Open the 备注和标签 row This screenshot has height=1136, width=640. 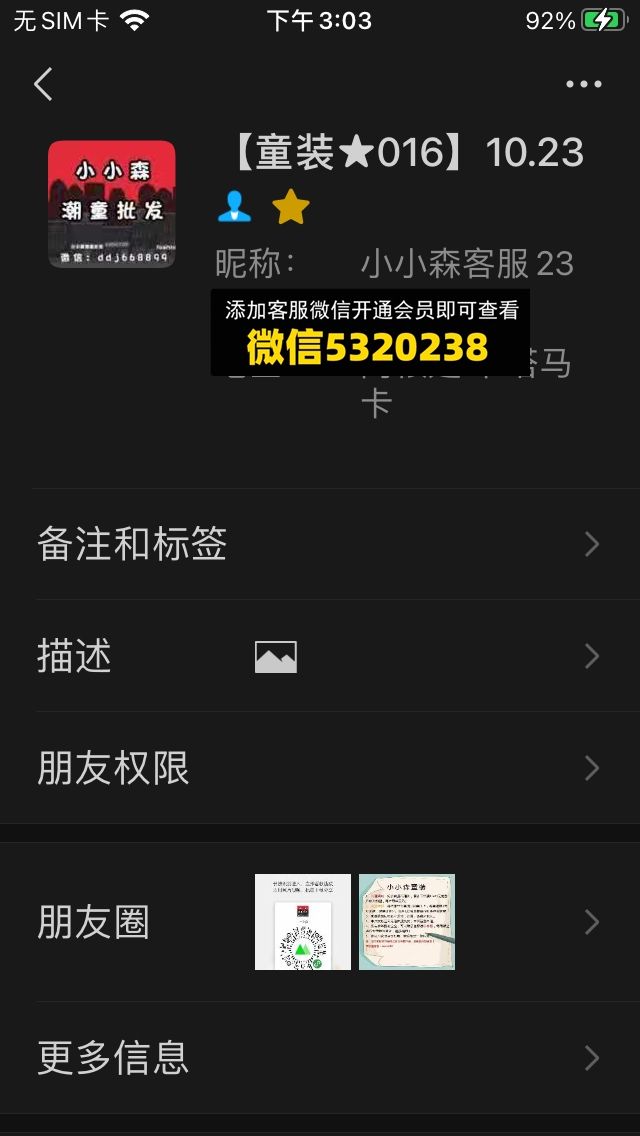(x=320, y=544)
